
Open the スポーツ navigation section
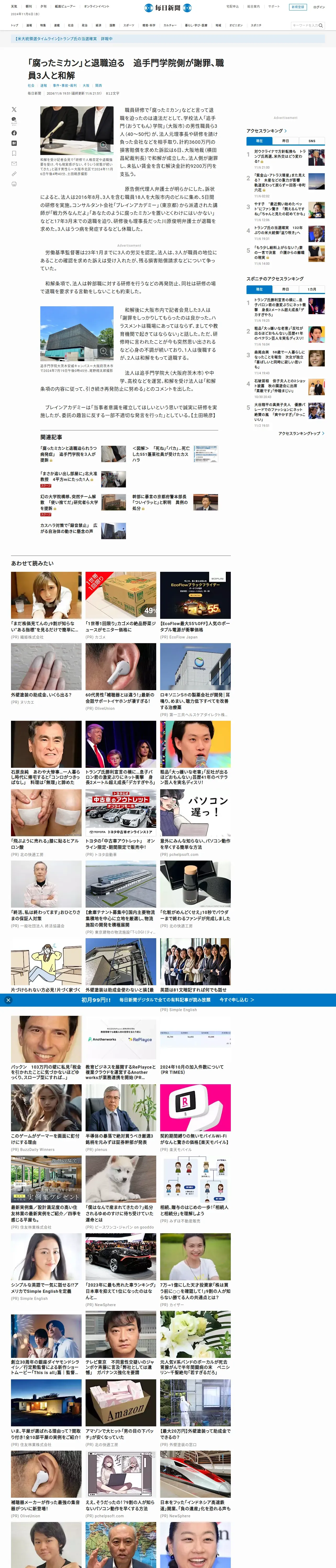coord(129,26)
